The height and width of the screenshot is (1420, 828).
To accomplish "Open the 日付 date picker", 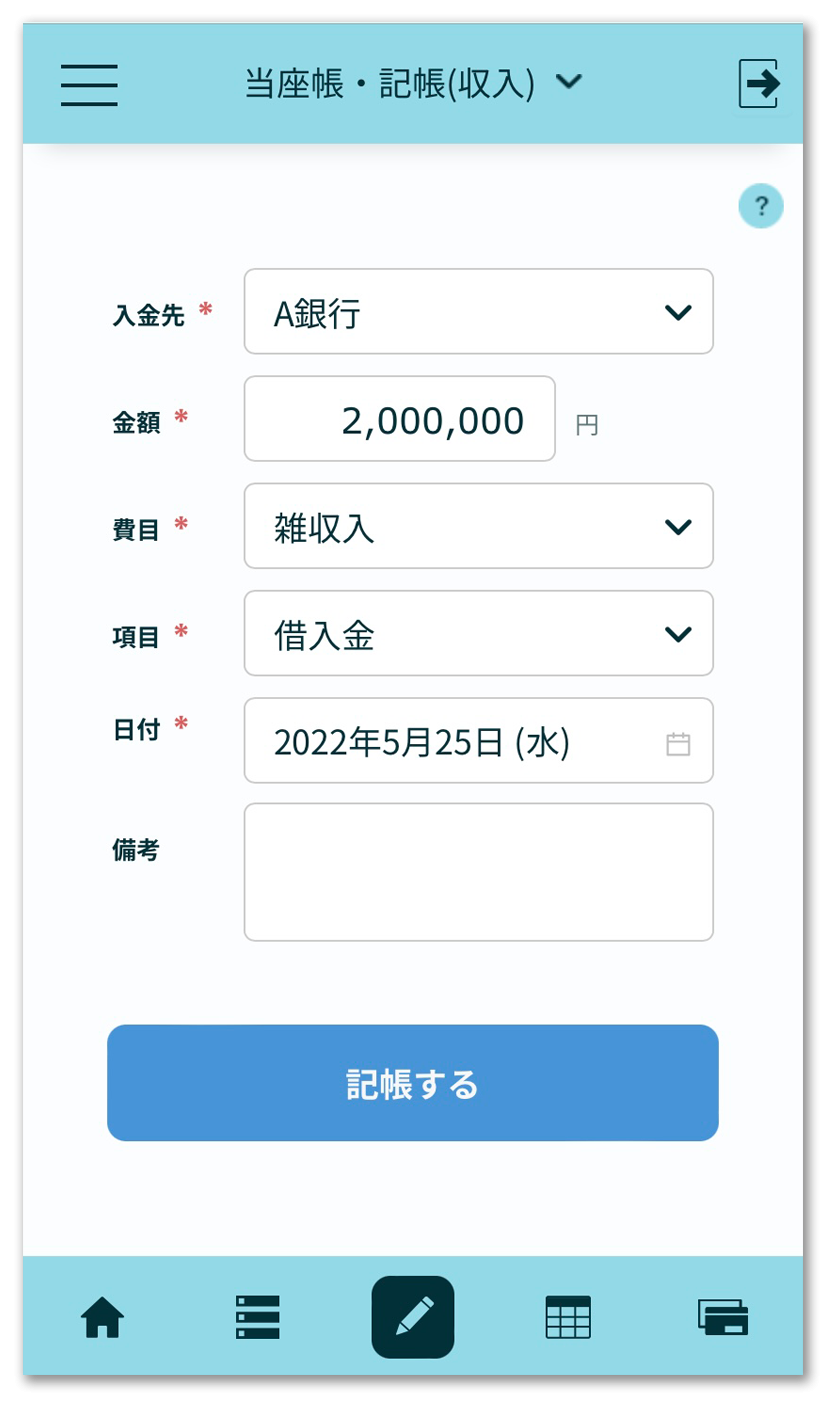I will pyautogui.click(x=479, y=741).
